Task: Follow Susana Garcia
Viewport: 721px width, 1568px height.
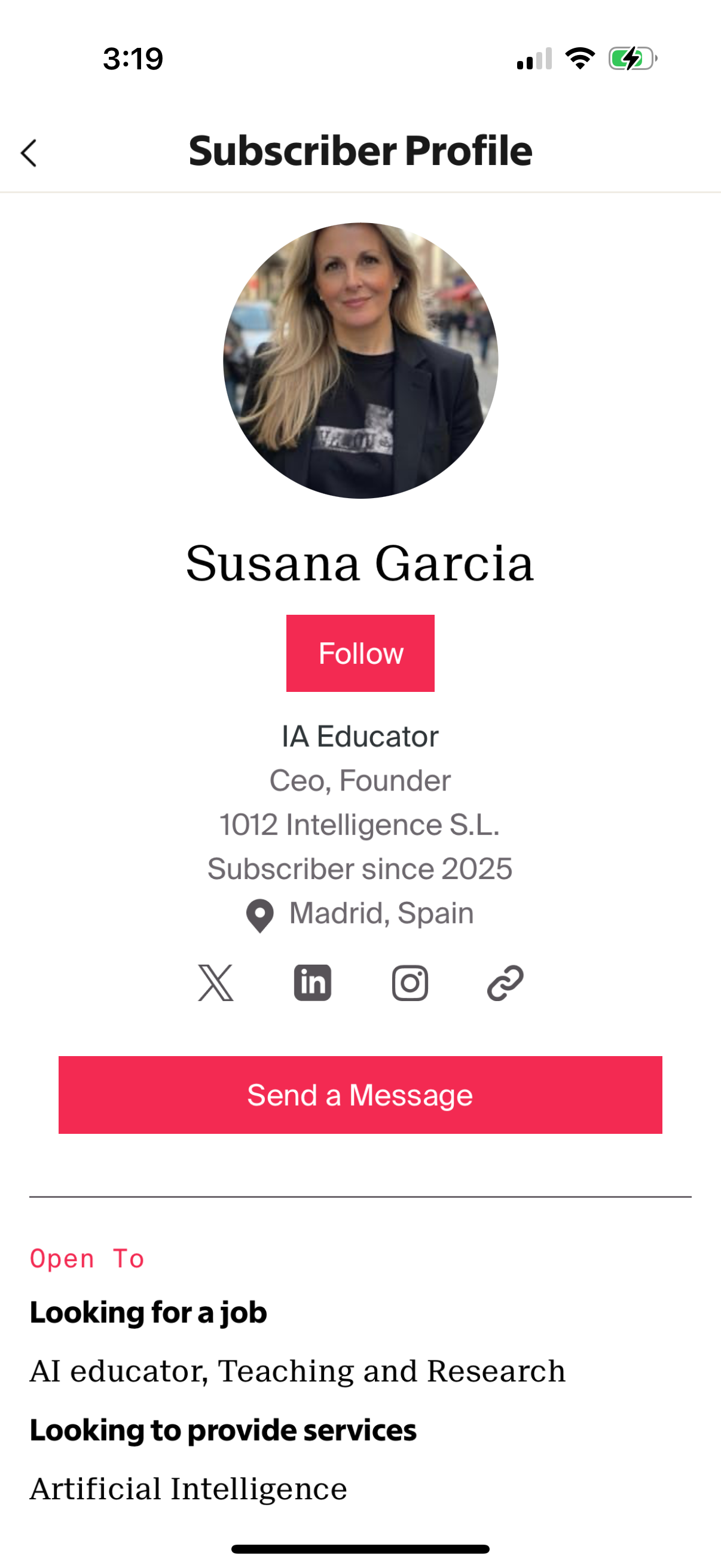Action: (x=360, y=653)
